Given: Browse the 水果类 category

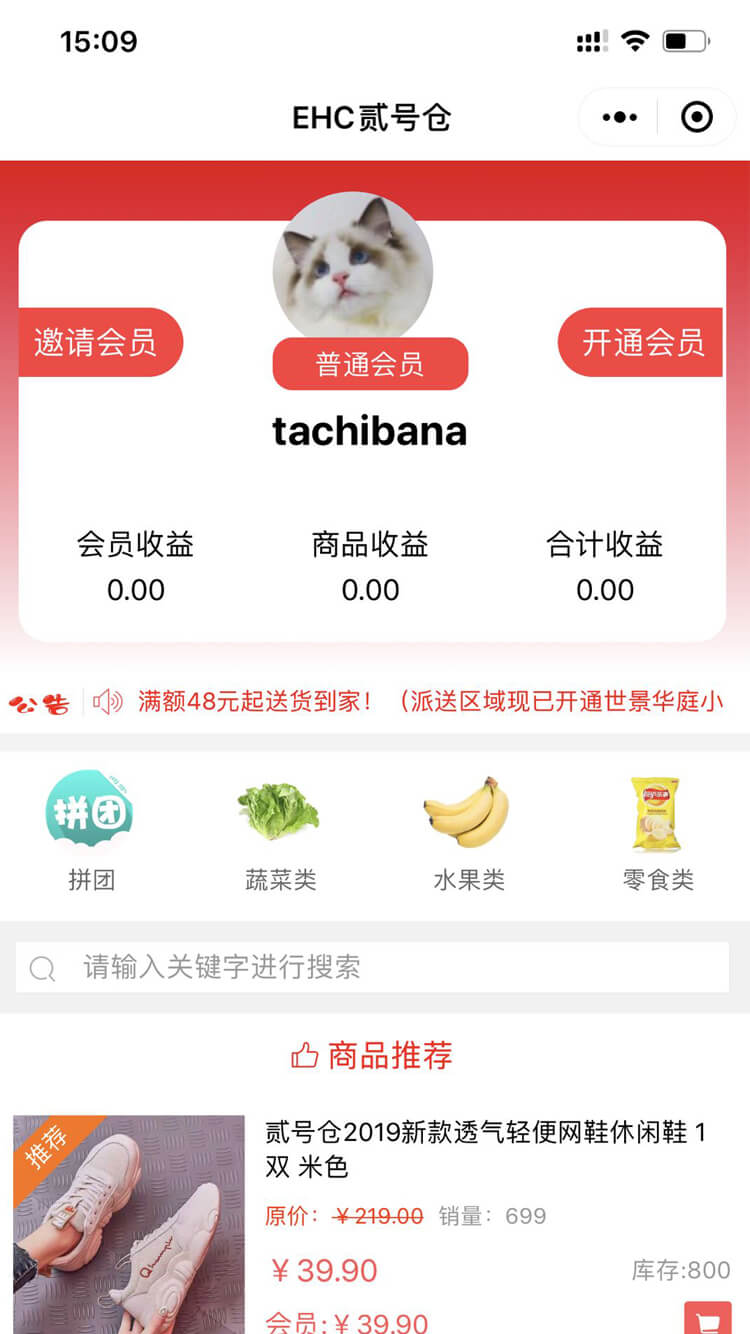Looking at the screenshot, I should pyautogui.click(x=468, y=830).
